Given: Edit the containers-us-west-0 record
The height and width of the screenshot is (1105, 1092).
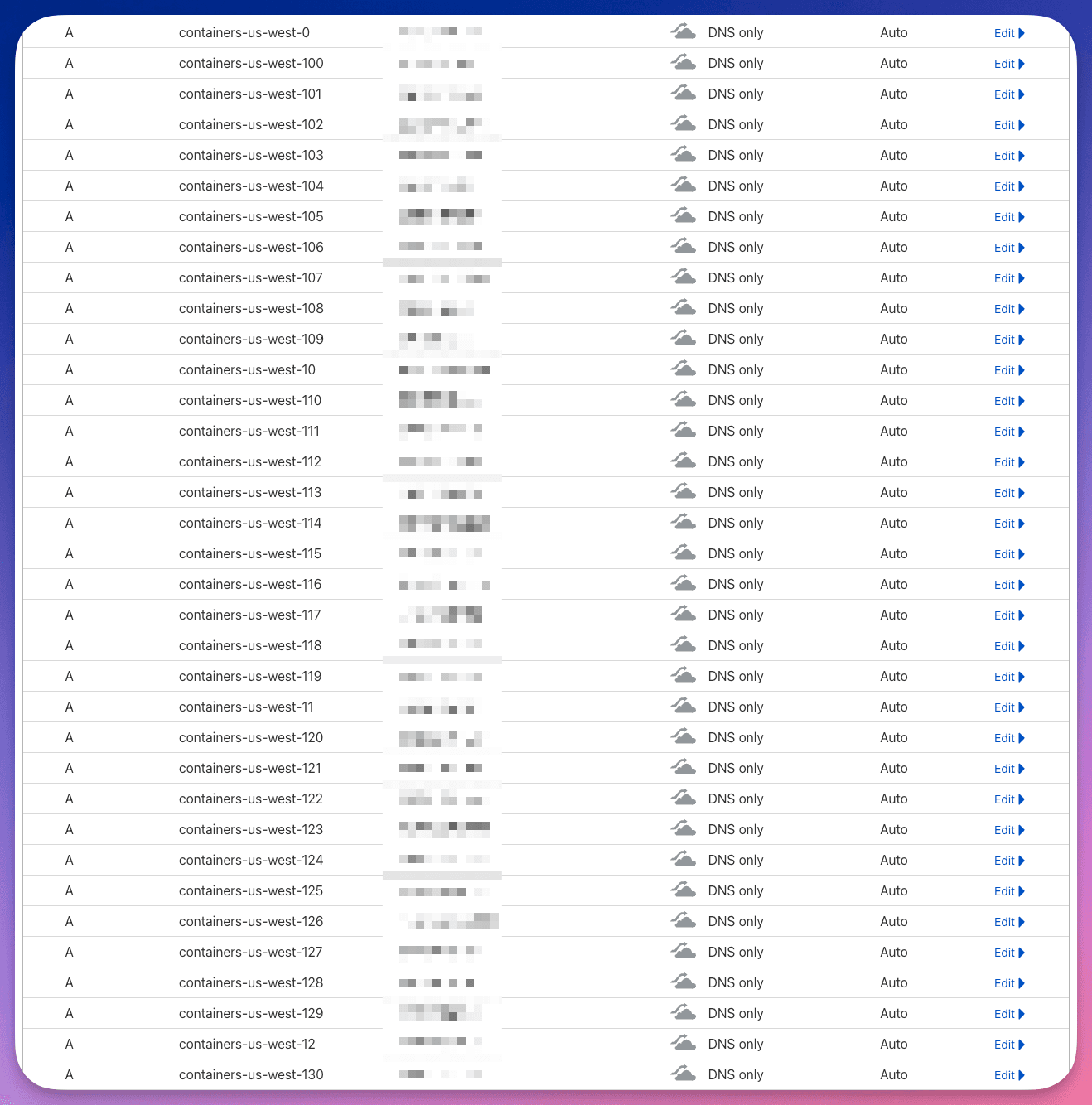Looking at the screenshot, I should click(x=1008, y=33).
